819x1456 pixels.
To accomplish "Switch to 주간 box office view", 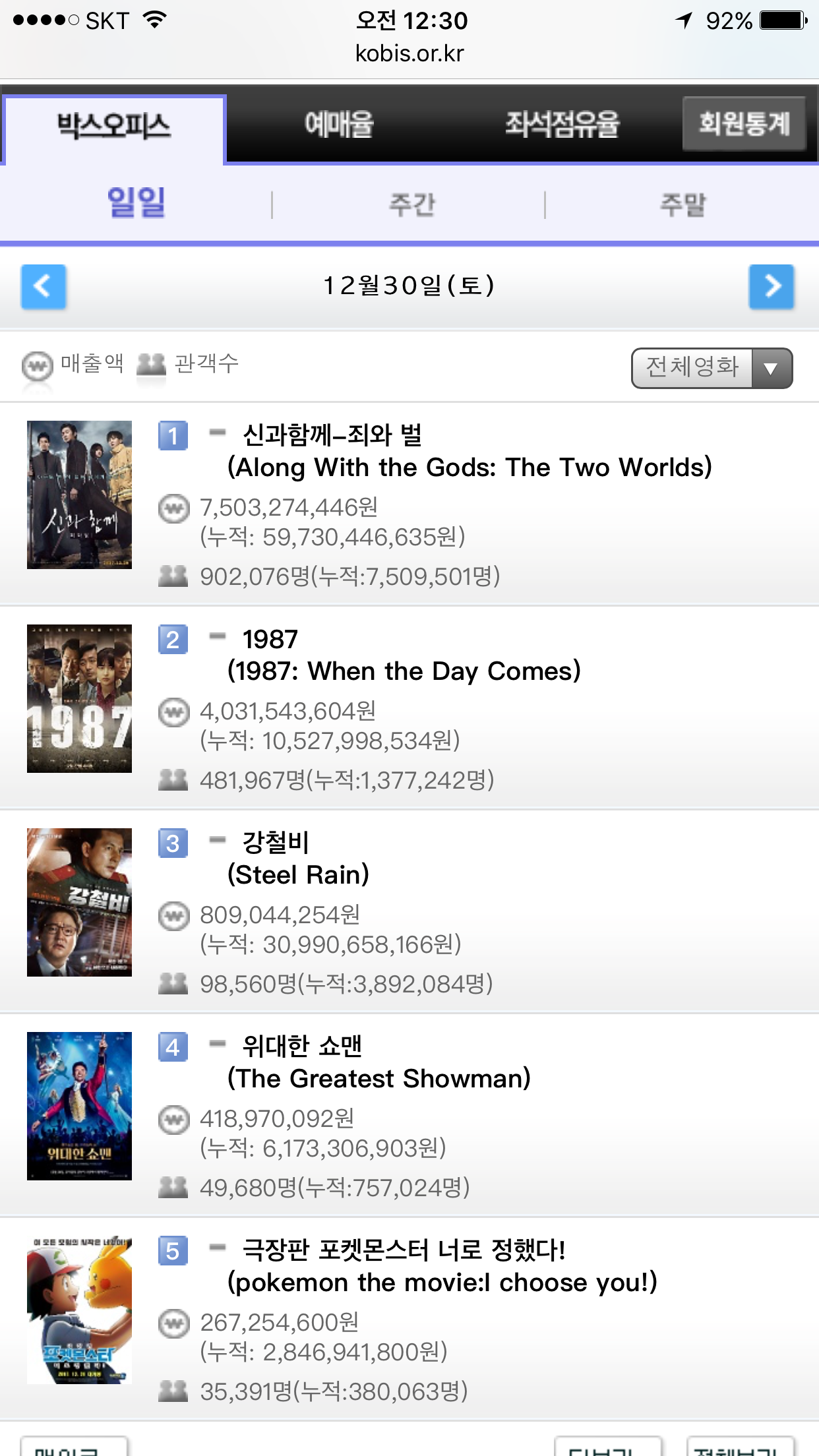I will [411, 204].
